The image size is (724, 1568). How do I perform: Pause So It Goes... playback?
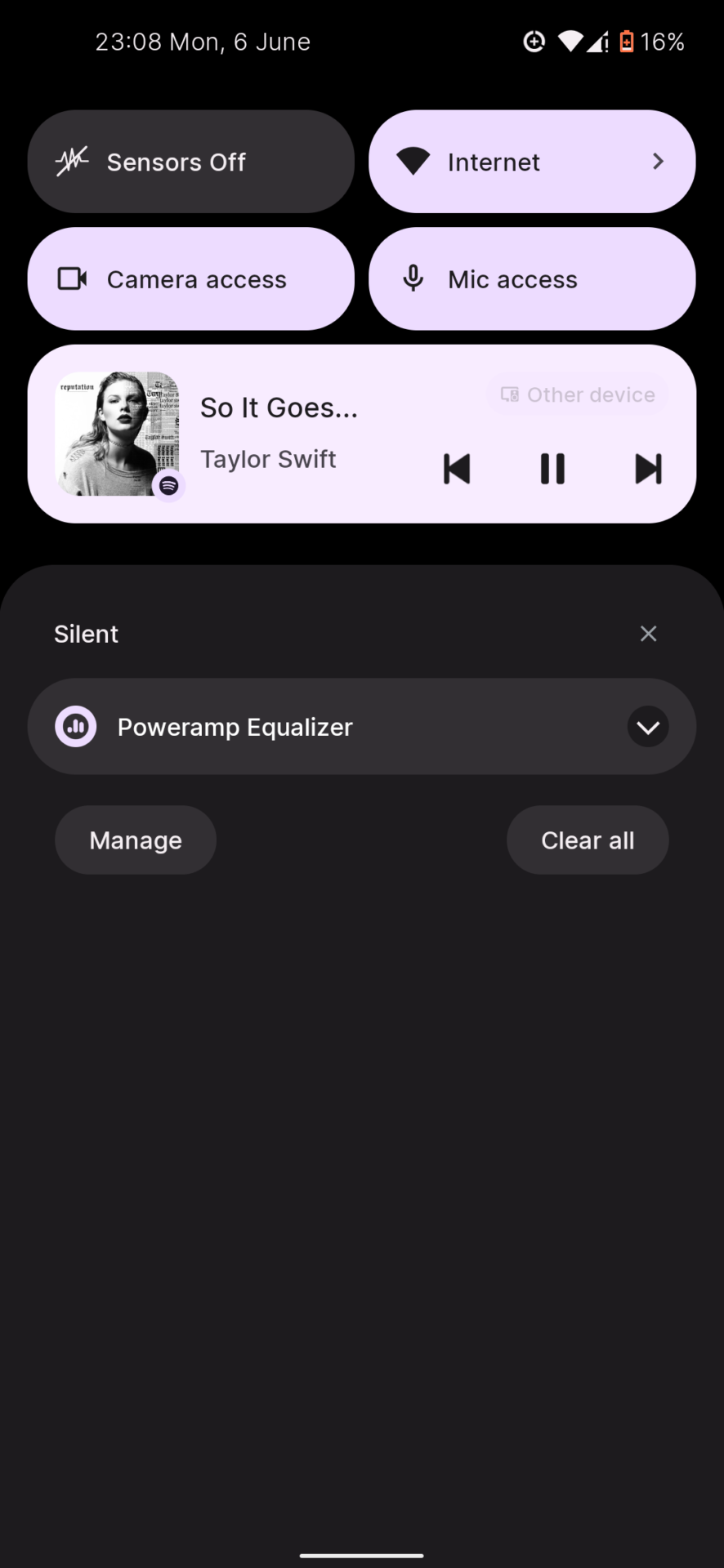click(552, 470)
